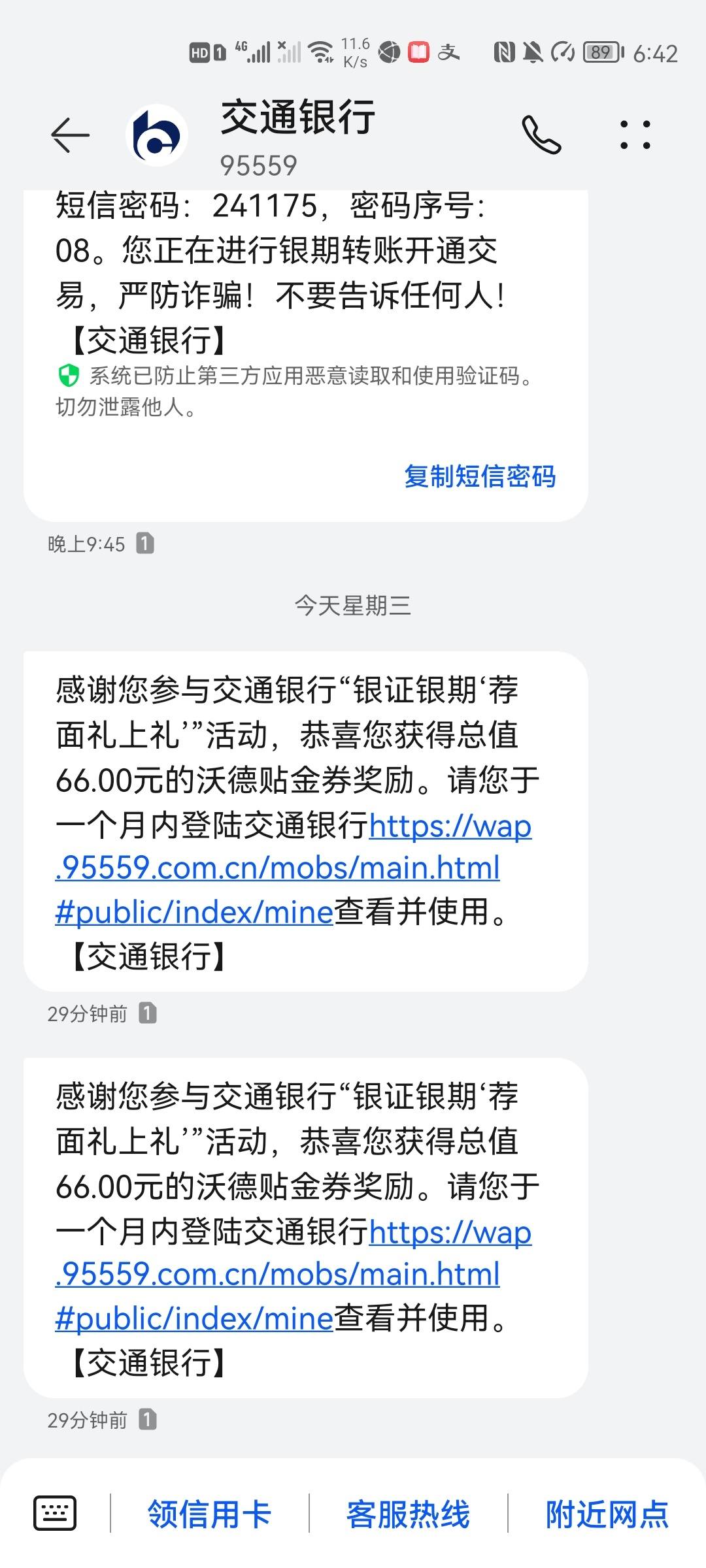Open the four-dot more options menu

coord(635,135)
